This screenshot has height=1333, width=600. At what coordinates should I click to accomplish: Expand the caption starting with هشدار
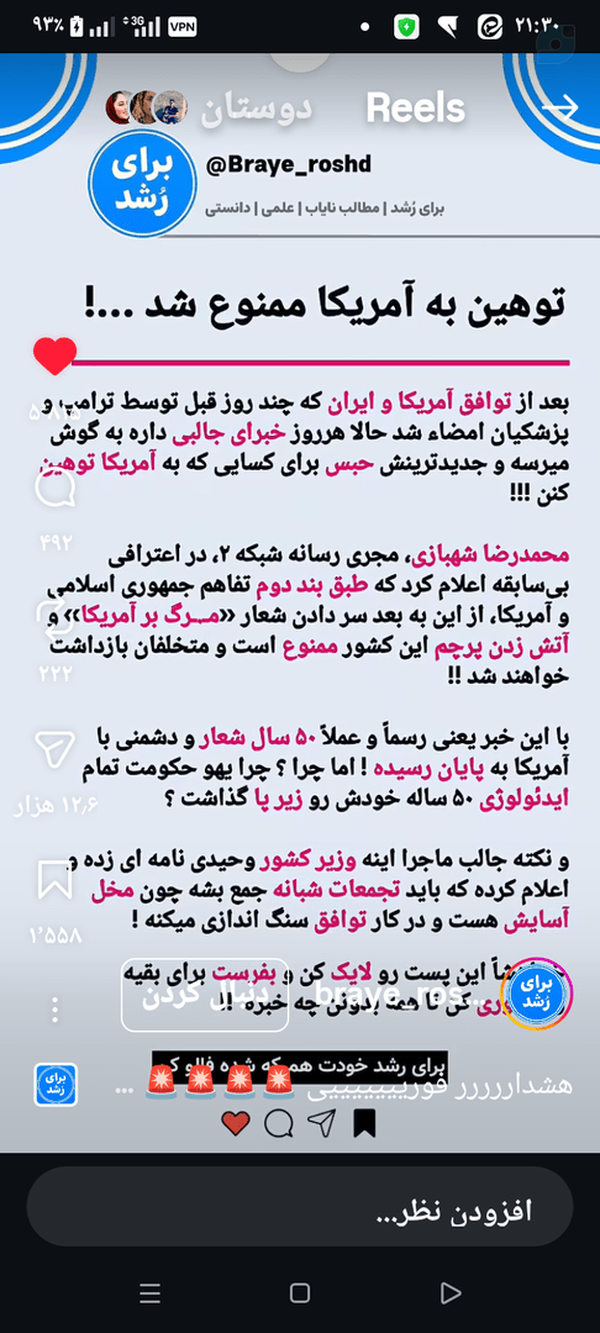tap(440, 1085)
